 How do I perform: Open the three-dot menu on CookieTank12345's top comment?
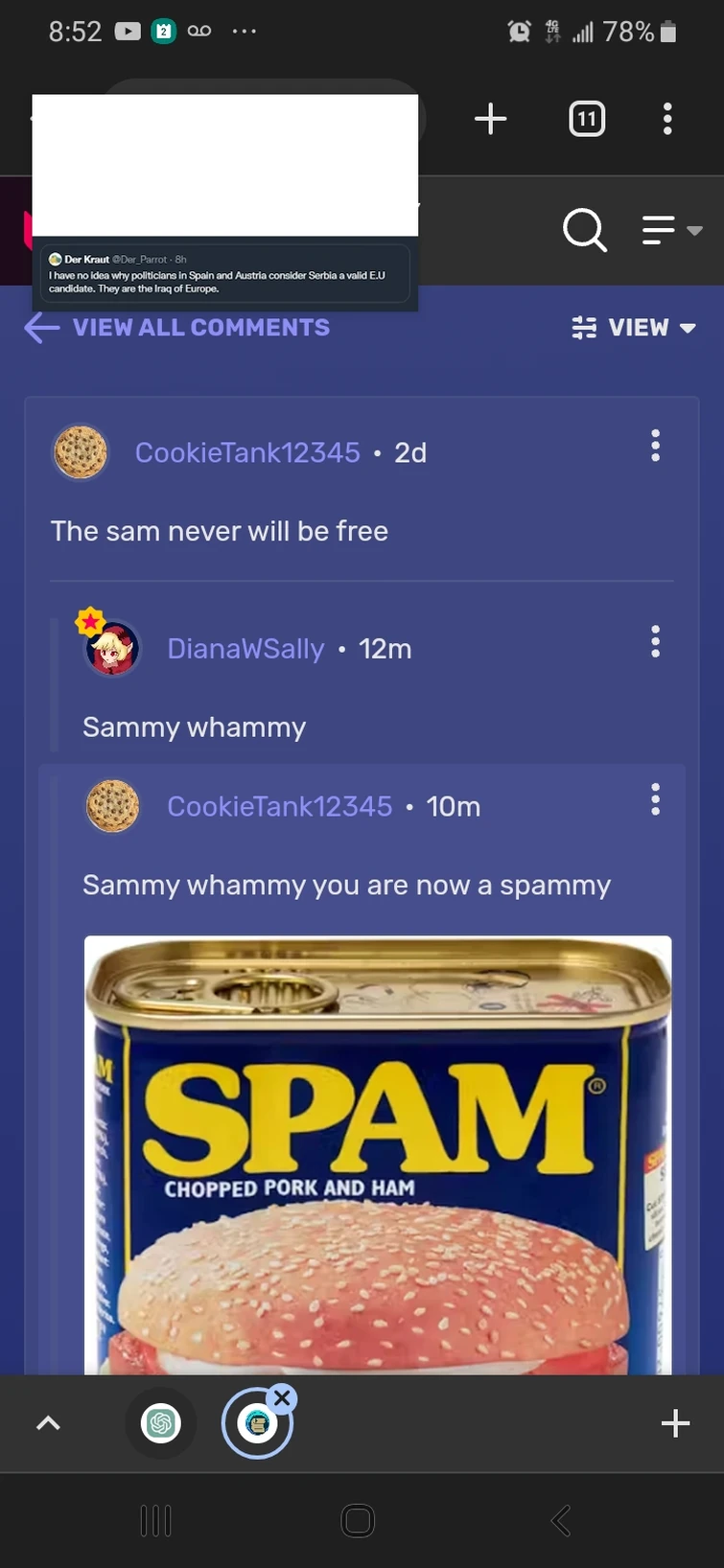coord(655,445)
